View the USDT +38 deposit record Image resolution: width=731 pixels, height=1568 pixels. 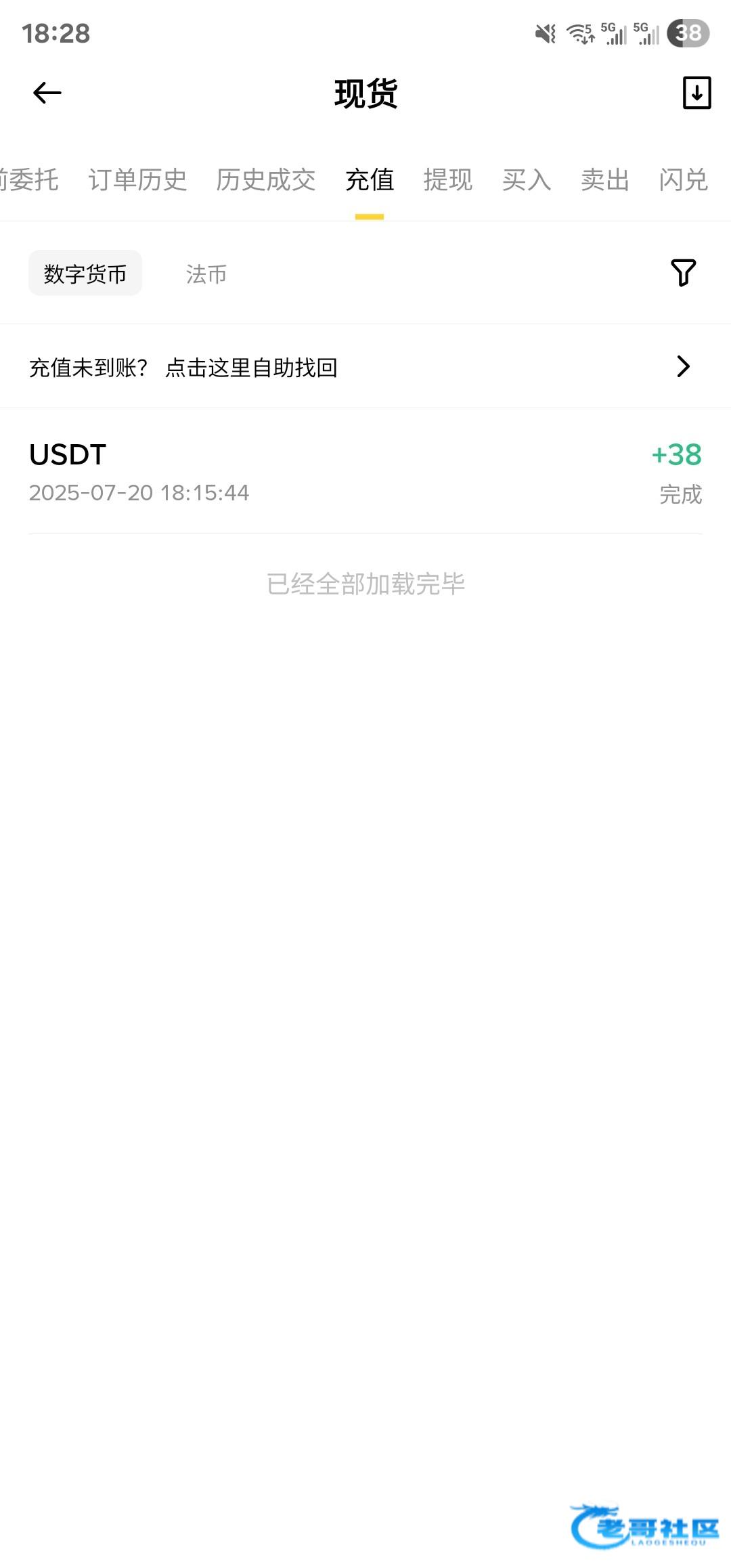(365, 473)
